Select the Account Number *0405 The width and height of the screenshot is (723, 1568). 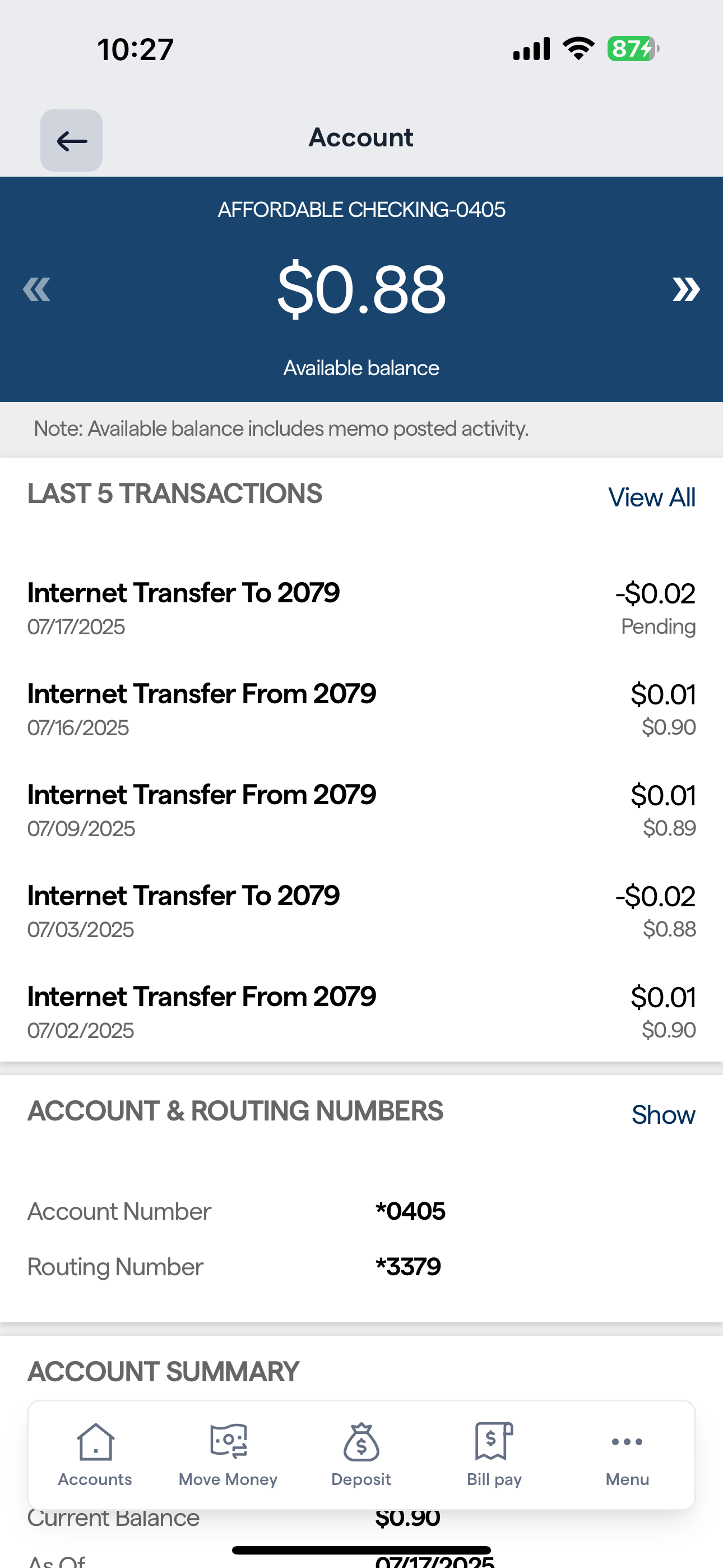click(410, 1210)
